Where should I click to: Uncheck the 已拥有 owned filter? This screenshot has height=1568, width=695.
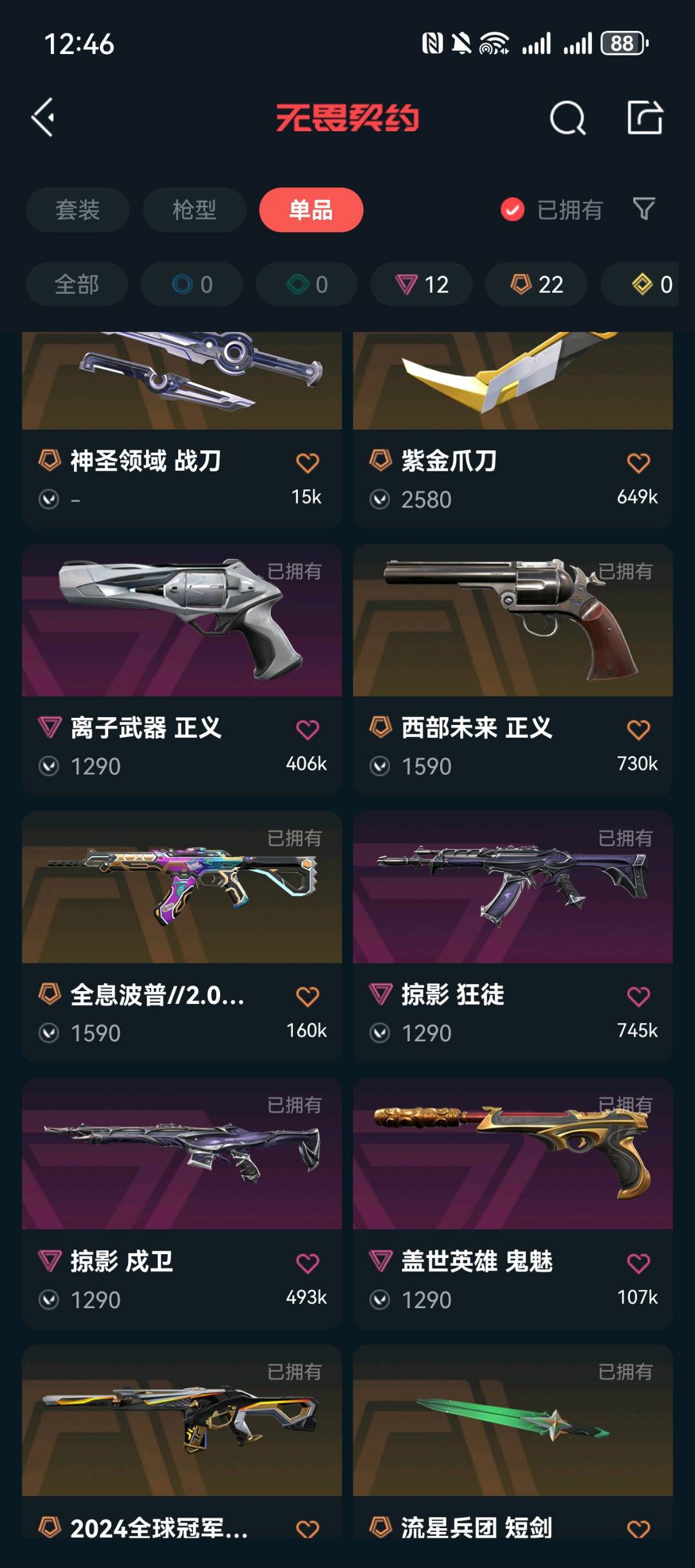click(x=551, y=210)
